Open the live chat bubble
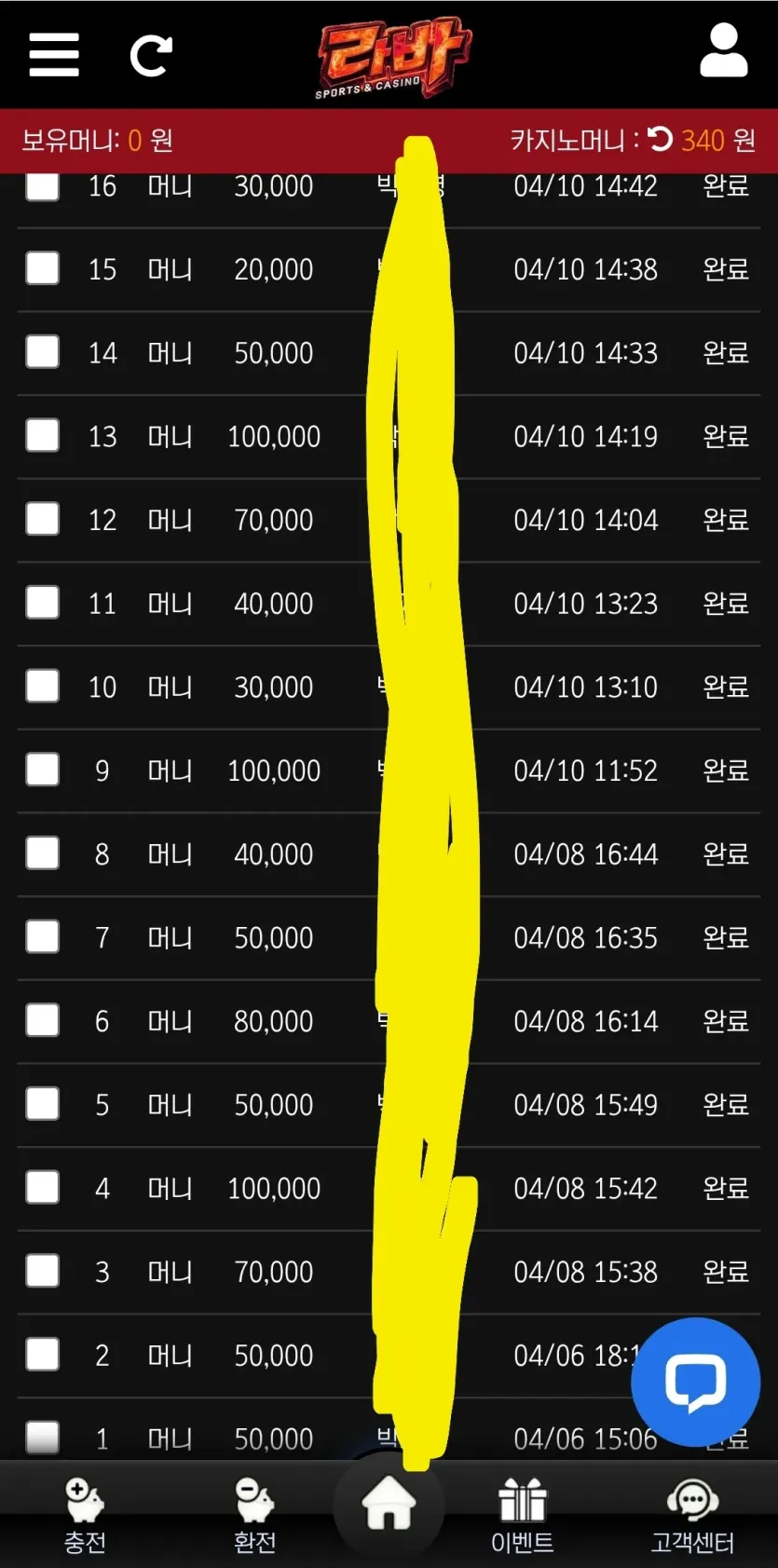The width and height of the screenshot is (778, 1568). 695,1382
